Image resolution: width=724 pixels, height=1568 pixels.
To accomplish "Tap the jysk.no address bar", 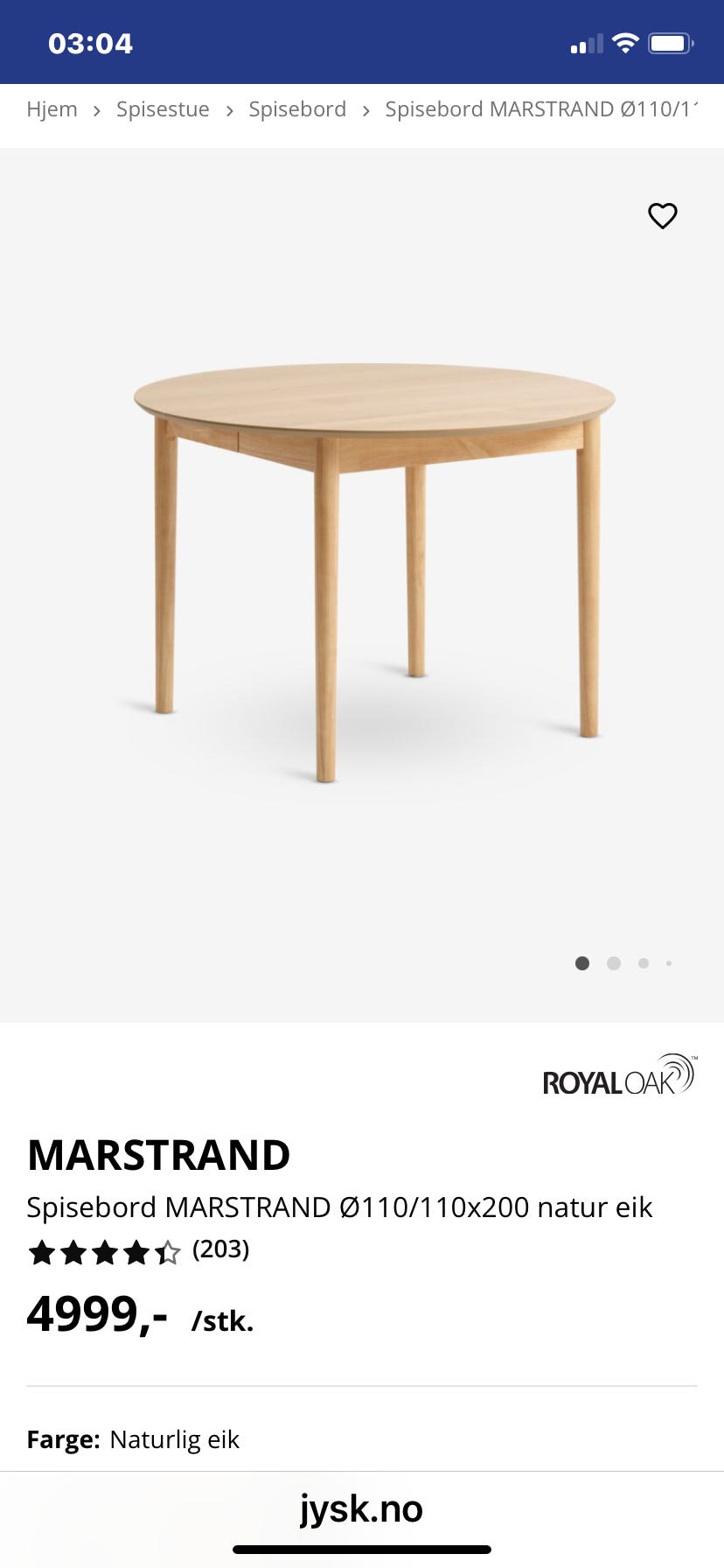I will coord(362,1508).
